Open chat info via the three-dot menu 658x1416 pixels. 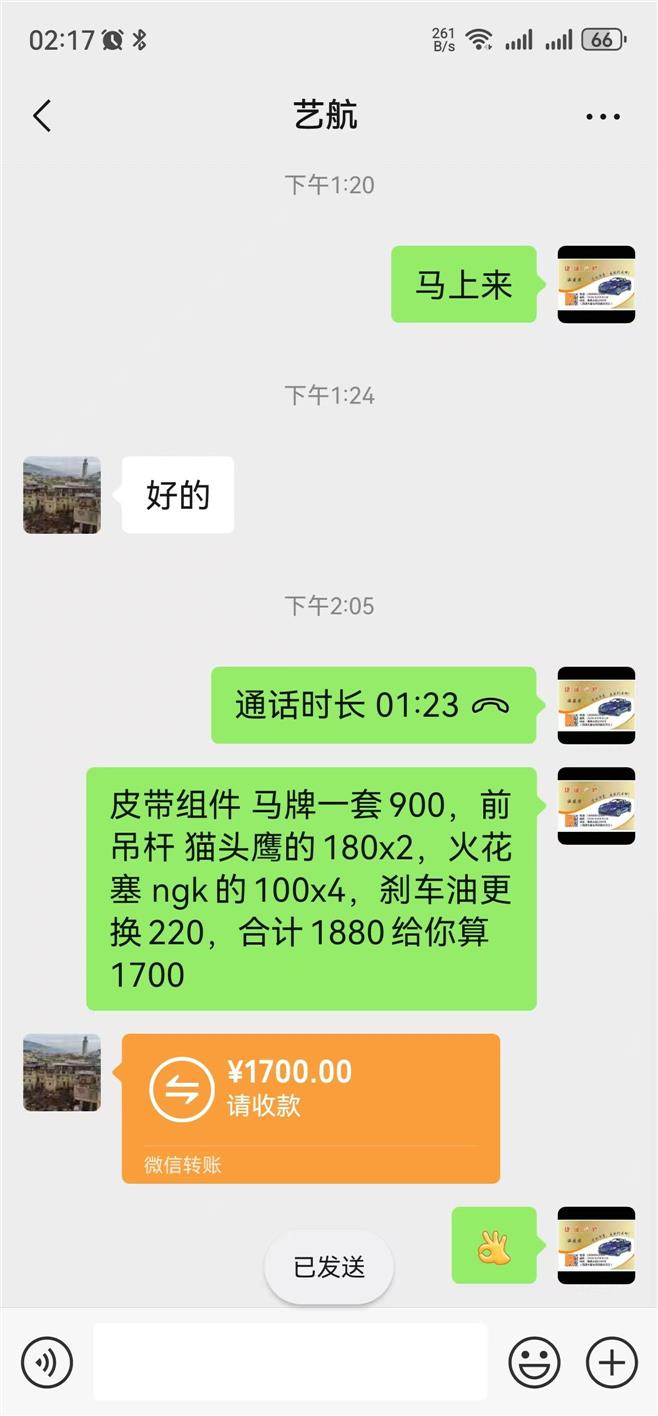603,117
